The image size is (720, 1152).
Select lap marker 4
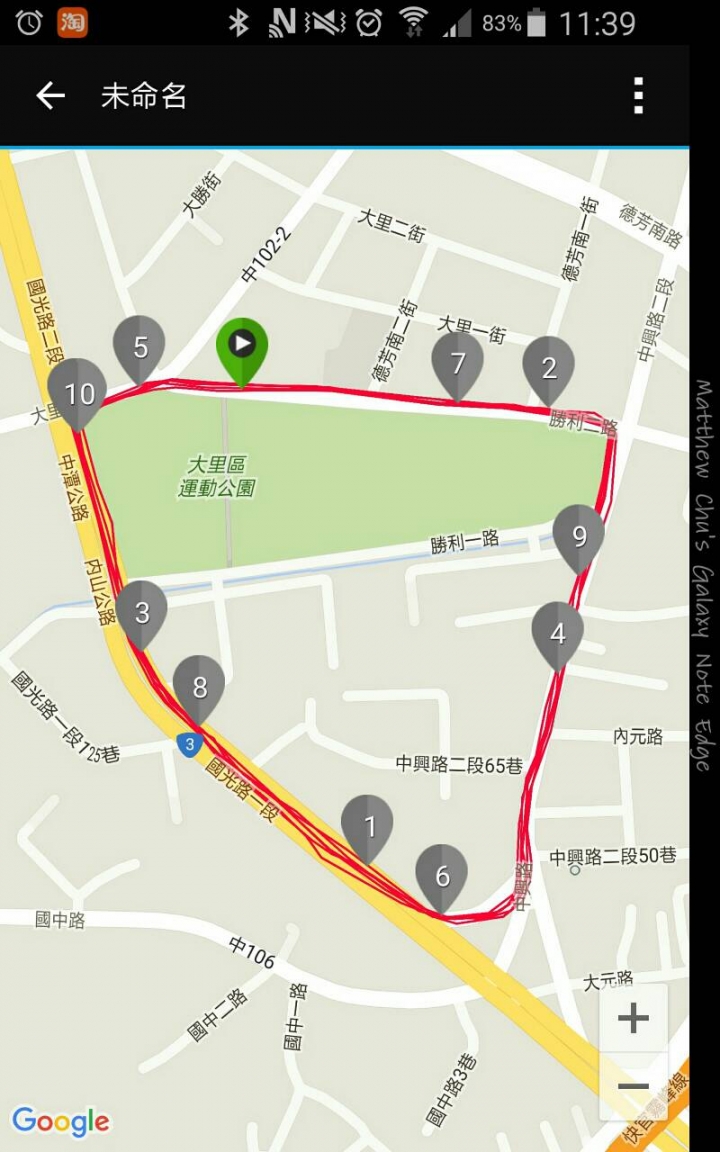557,632
